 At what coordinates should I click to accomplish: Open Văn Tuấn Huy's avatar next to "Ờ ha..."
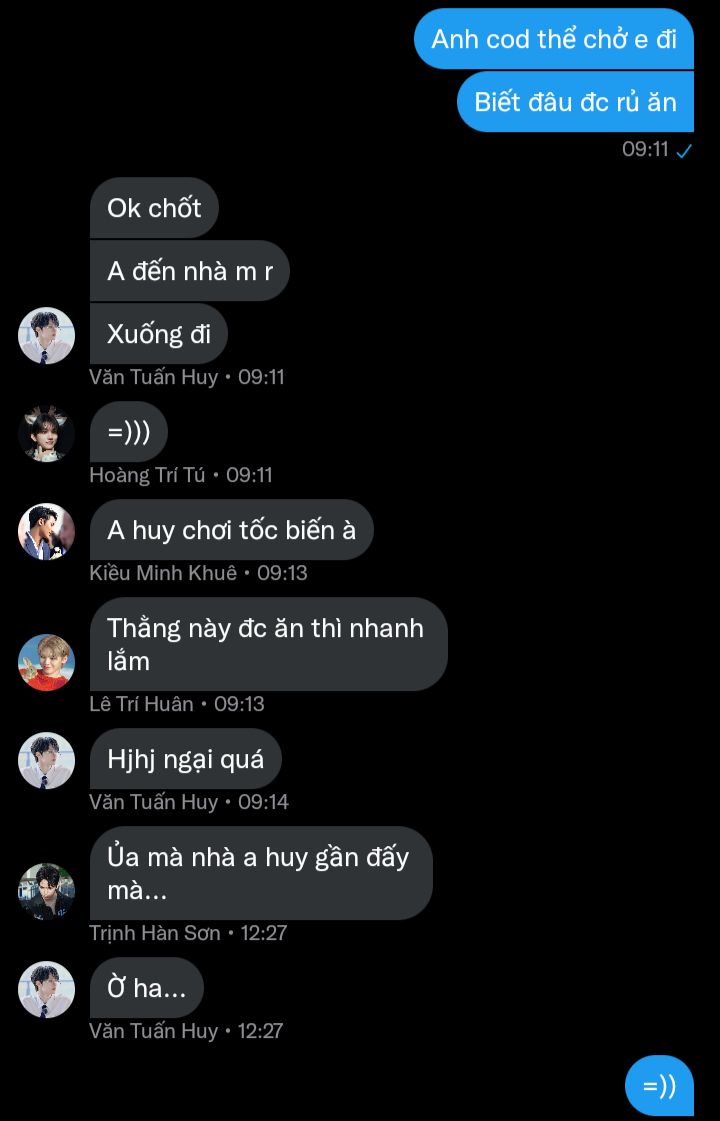coord(47,989)
